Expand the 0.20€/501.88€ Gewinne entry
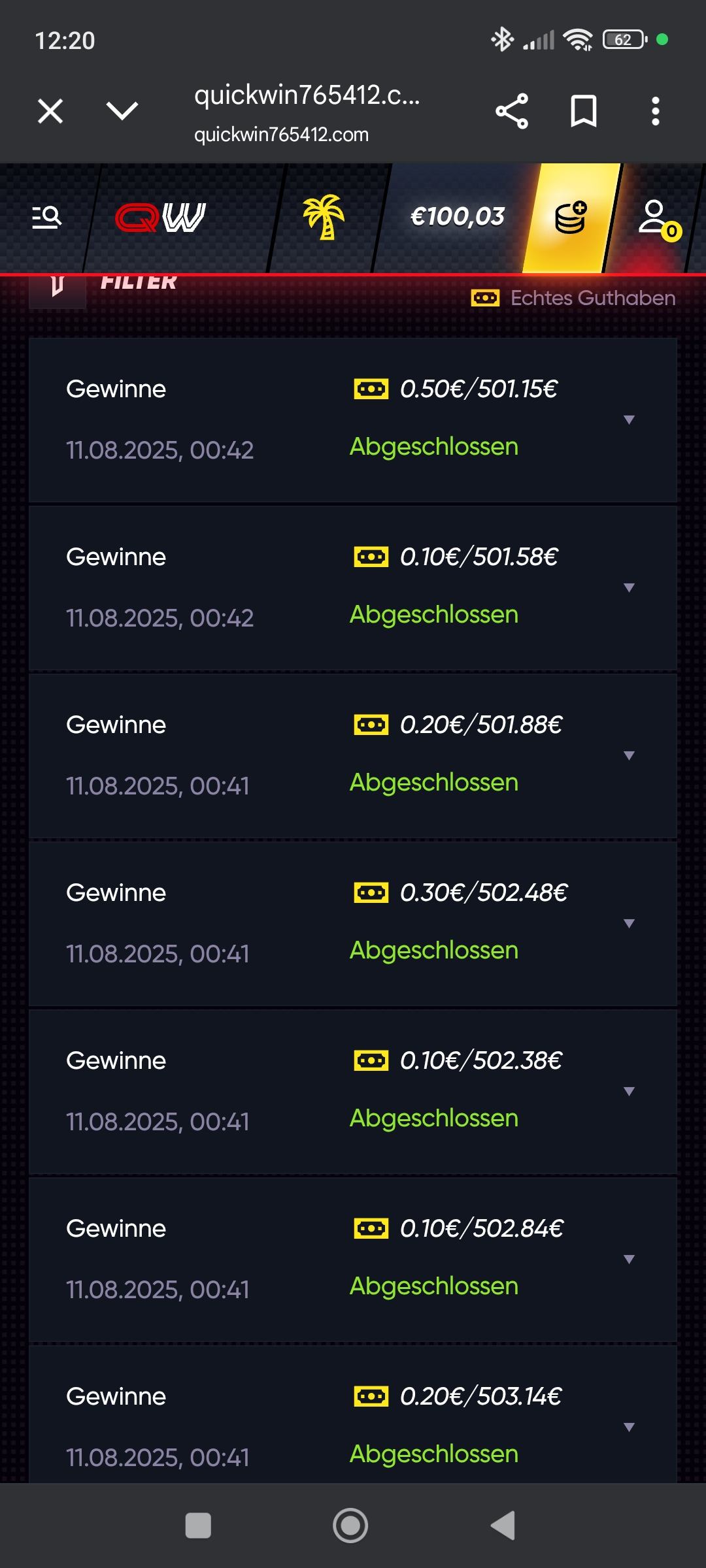Image resolution: width=706 pixels, height=1568 pixels. point(629,755)
